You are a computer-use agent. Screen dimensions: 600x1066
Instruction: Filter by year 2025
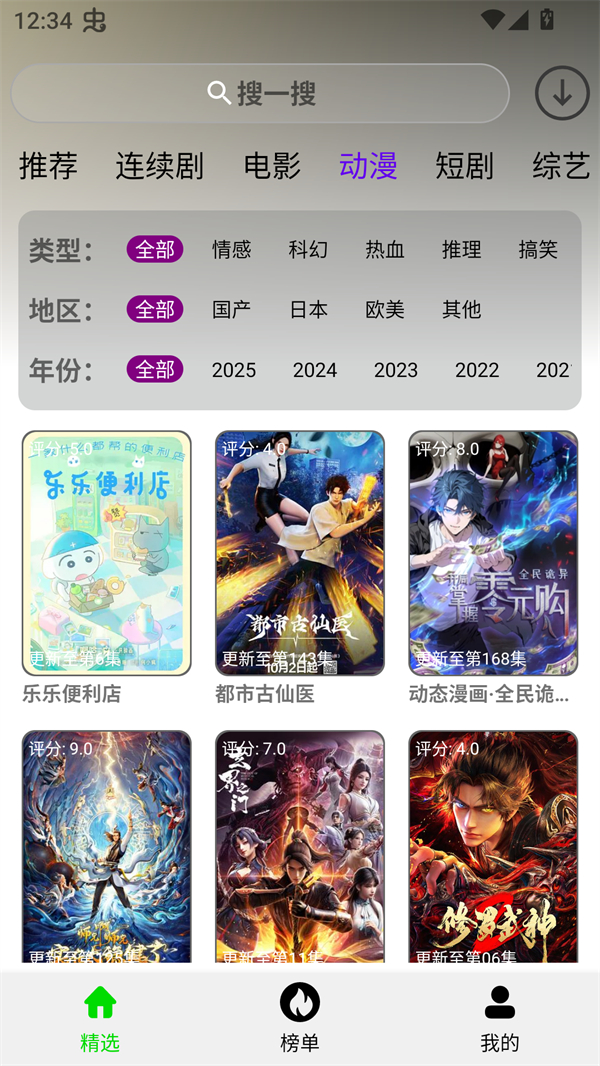pyautogui.click(x=234, y=370)
